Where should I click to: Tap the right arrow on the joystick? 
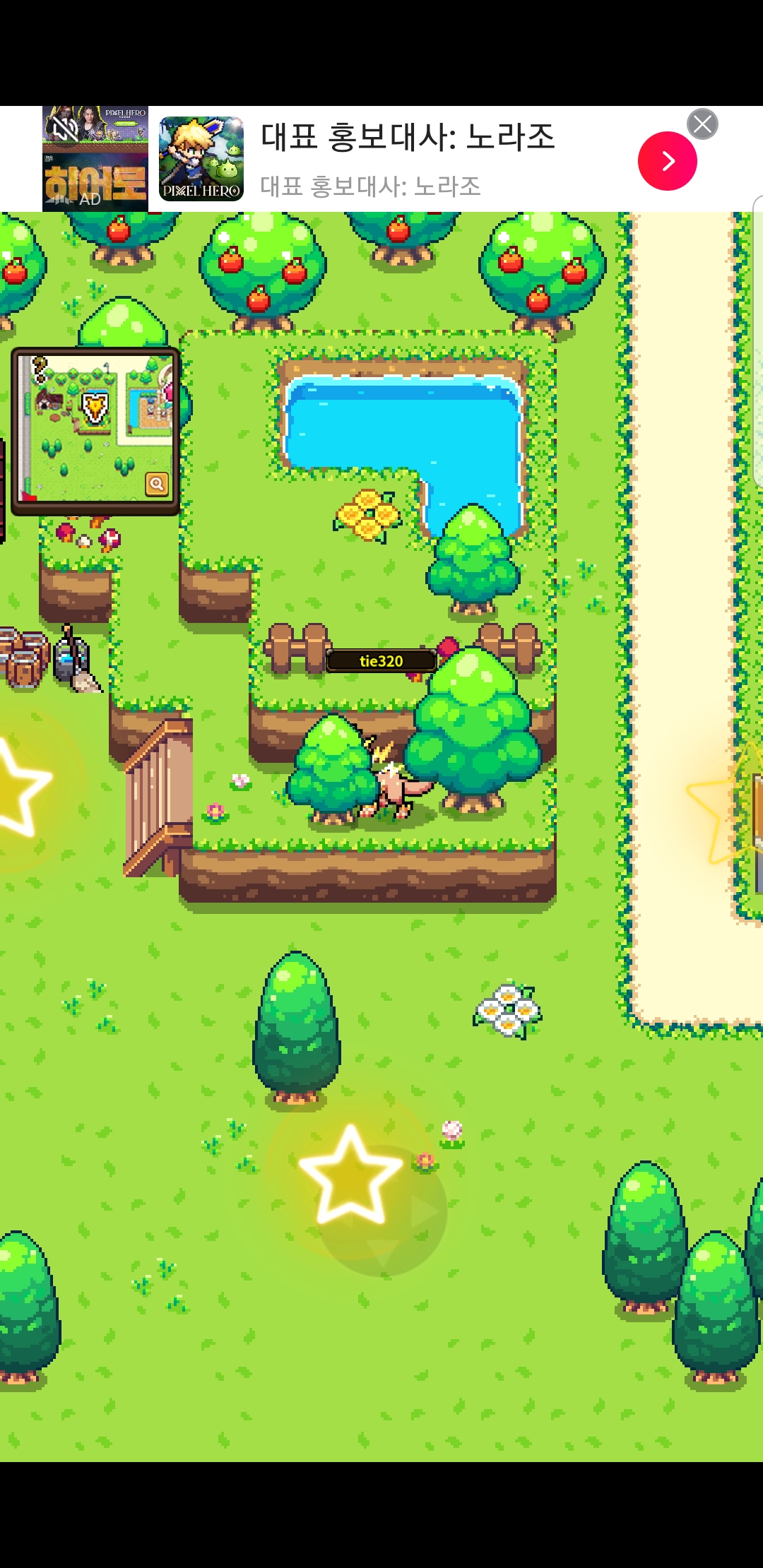tap(426, 1212)
